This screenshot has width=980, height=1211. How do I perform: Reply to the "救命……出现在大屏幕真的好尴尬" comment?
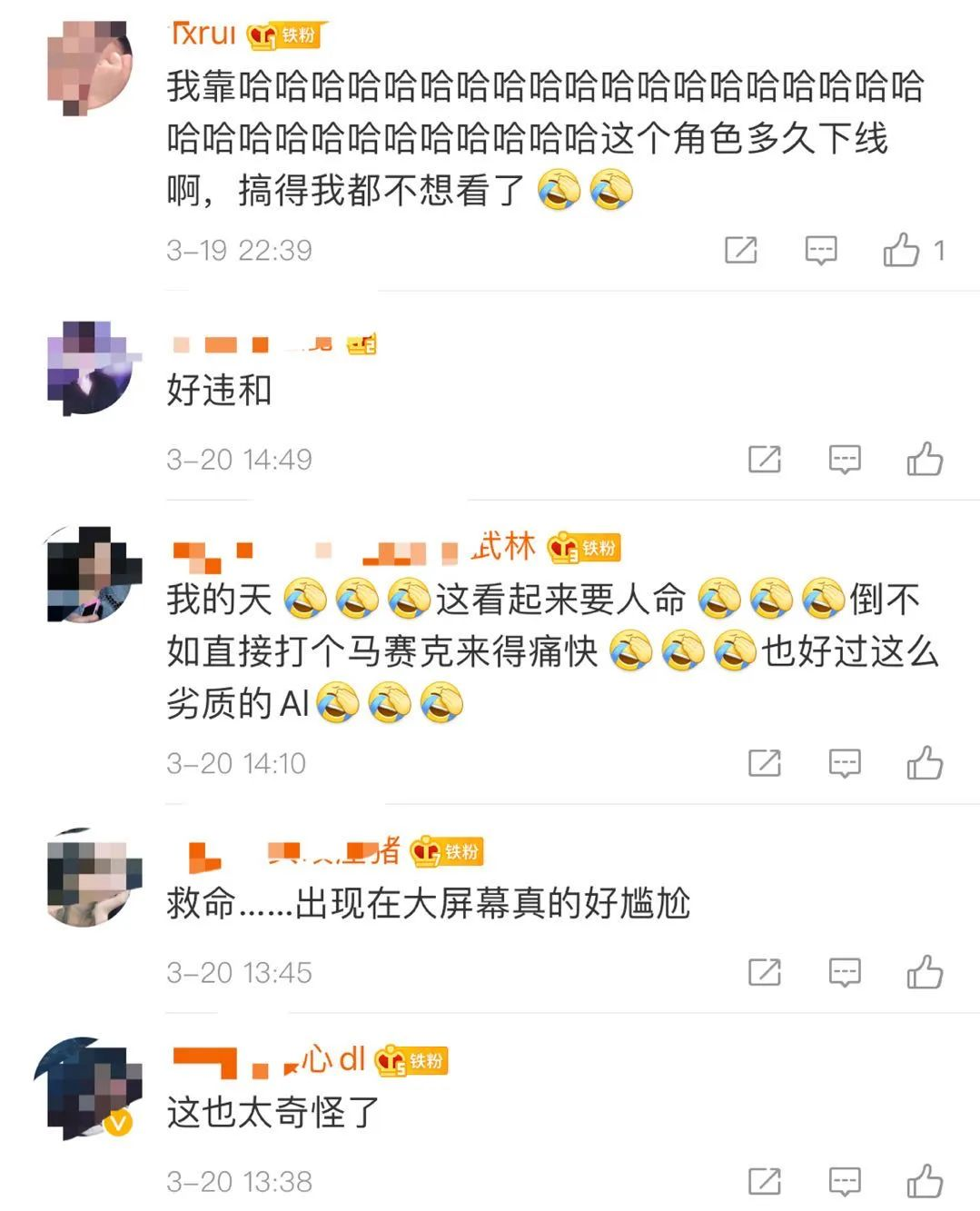coord(845,973)
